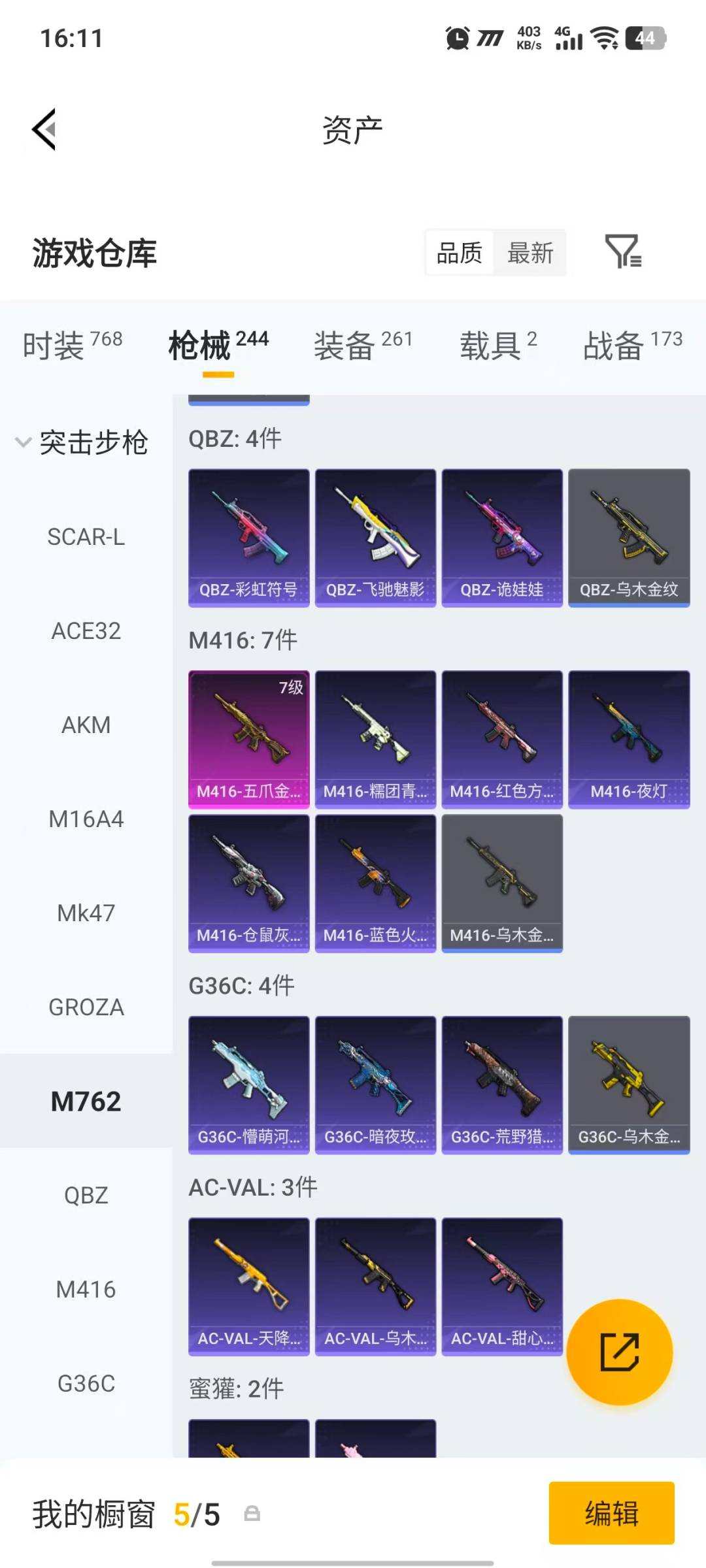The image size is (706, 1568).
Task: View the M416-夜灯 skin
Action: click(x=629, y=739)
